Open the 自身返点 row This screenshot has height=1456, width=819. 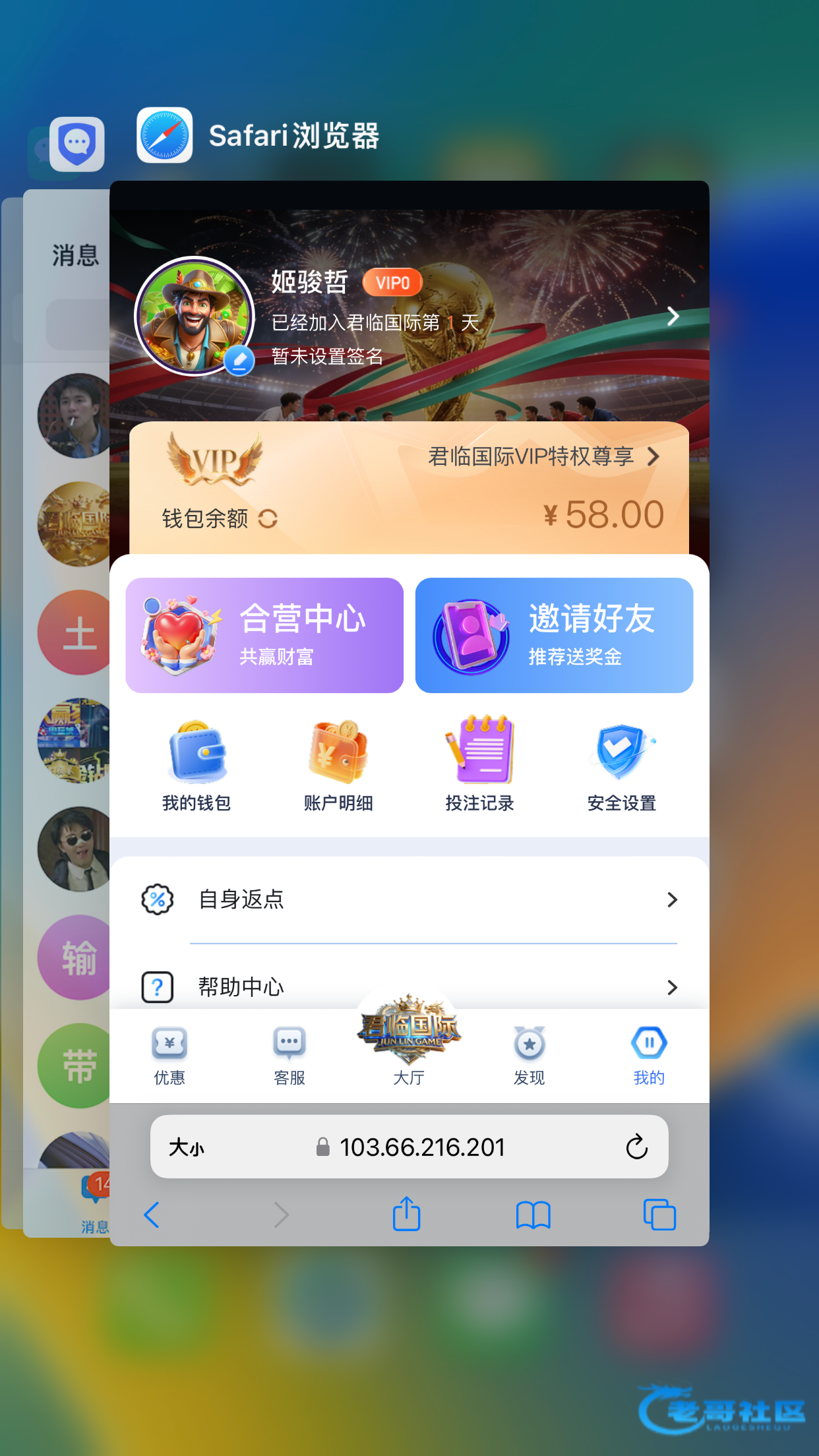[x=409, y=899]
